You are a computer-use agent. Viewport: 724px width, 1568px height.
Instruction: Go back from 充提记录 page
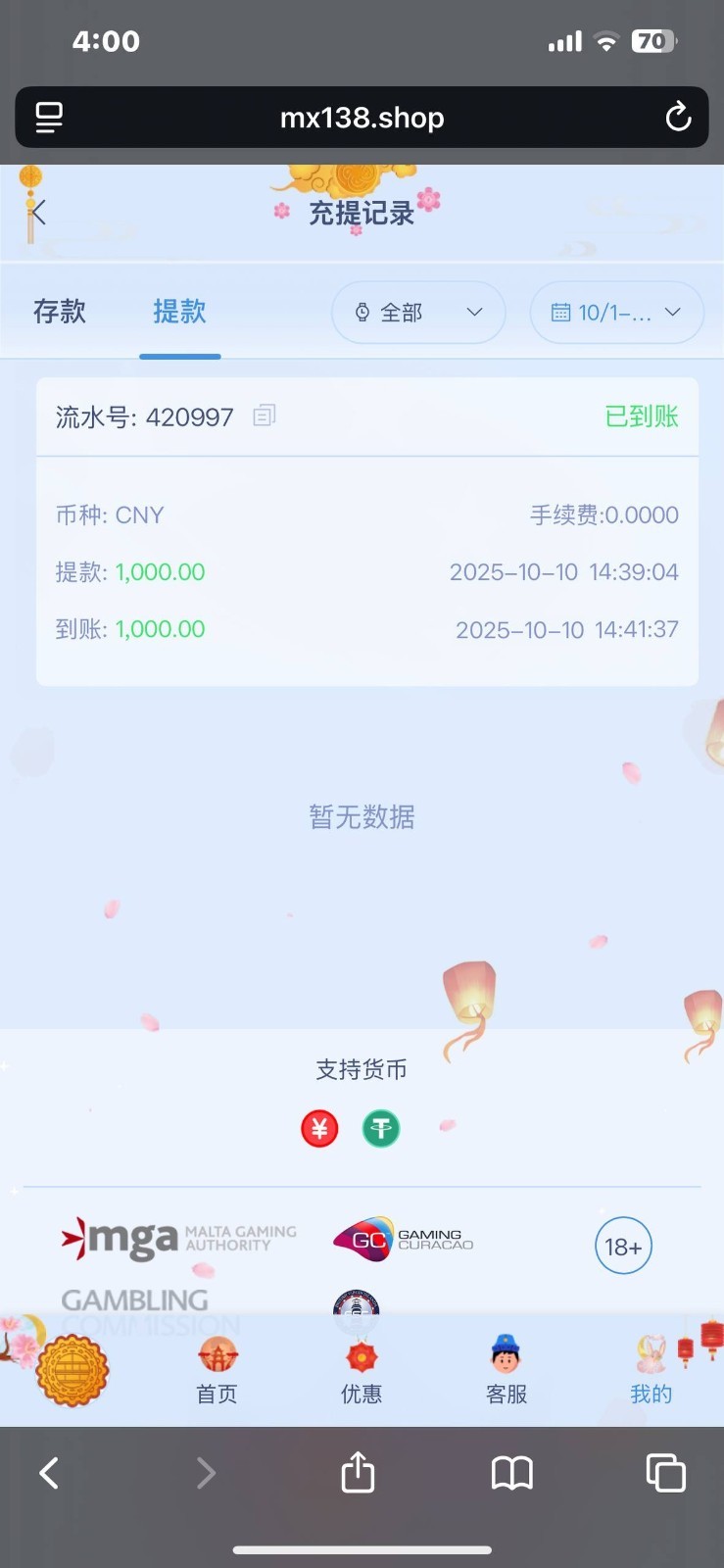[x=39, y=212]
